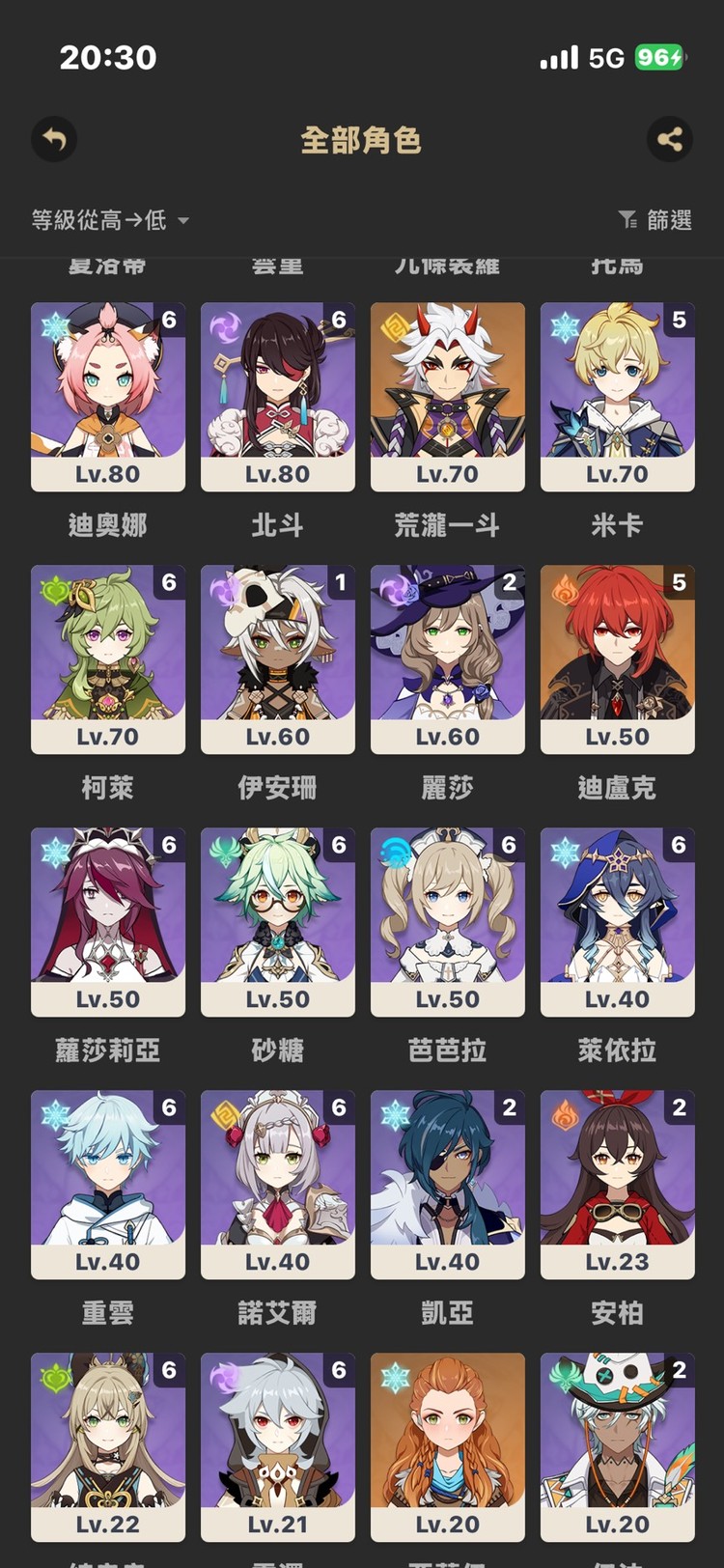This screenshot has height=1568, width=724.
Task: Open 伊安珊 character card
Action: point(278,659)
